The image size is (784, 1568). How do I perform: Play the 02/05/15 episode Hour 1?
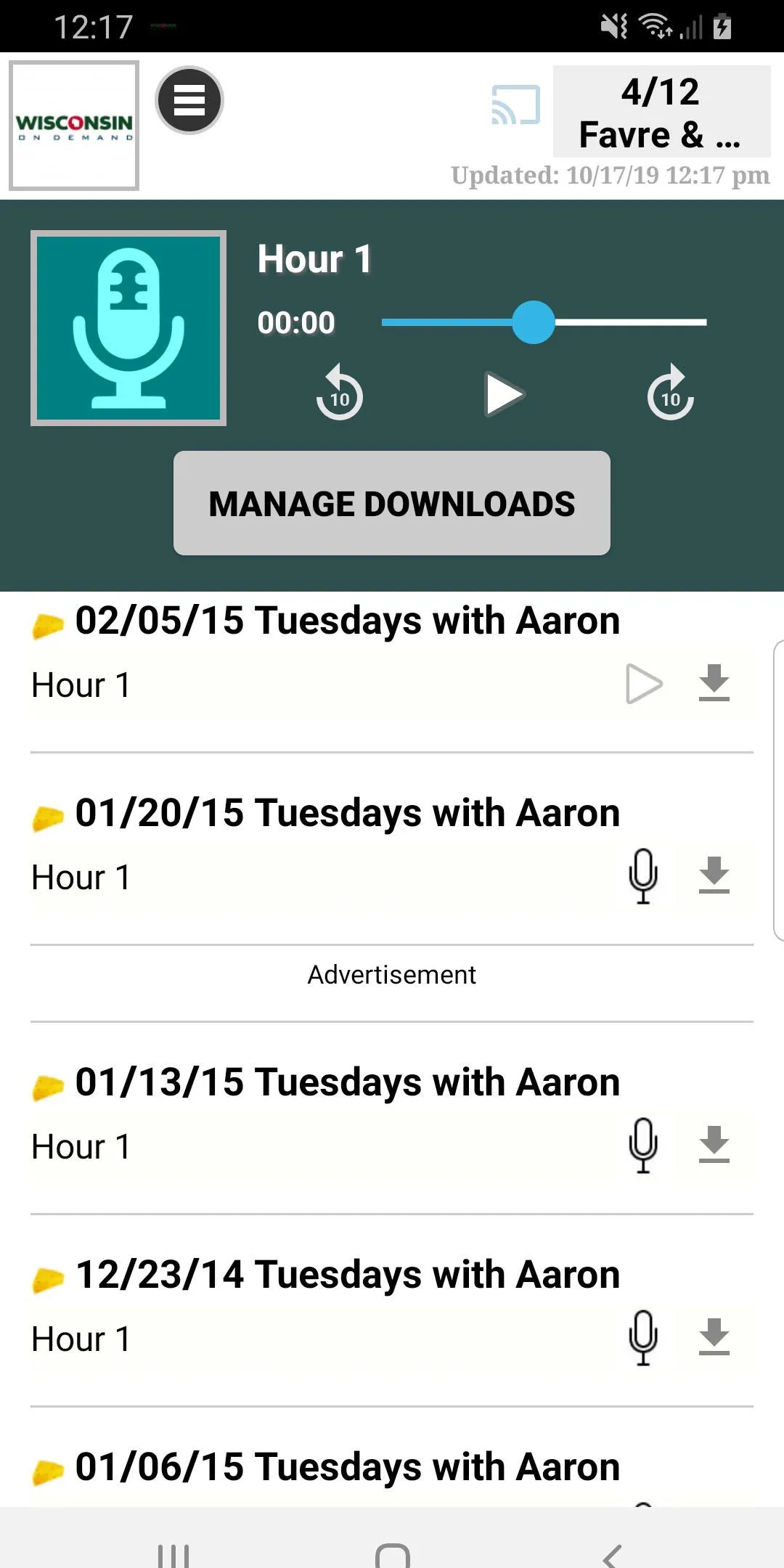[x=643, y=683]
